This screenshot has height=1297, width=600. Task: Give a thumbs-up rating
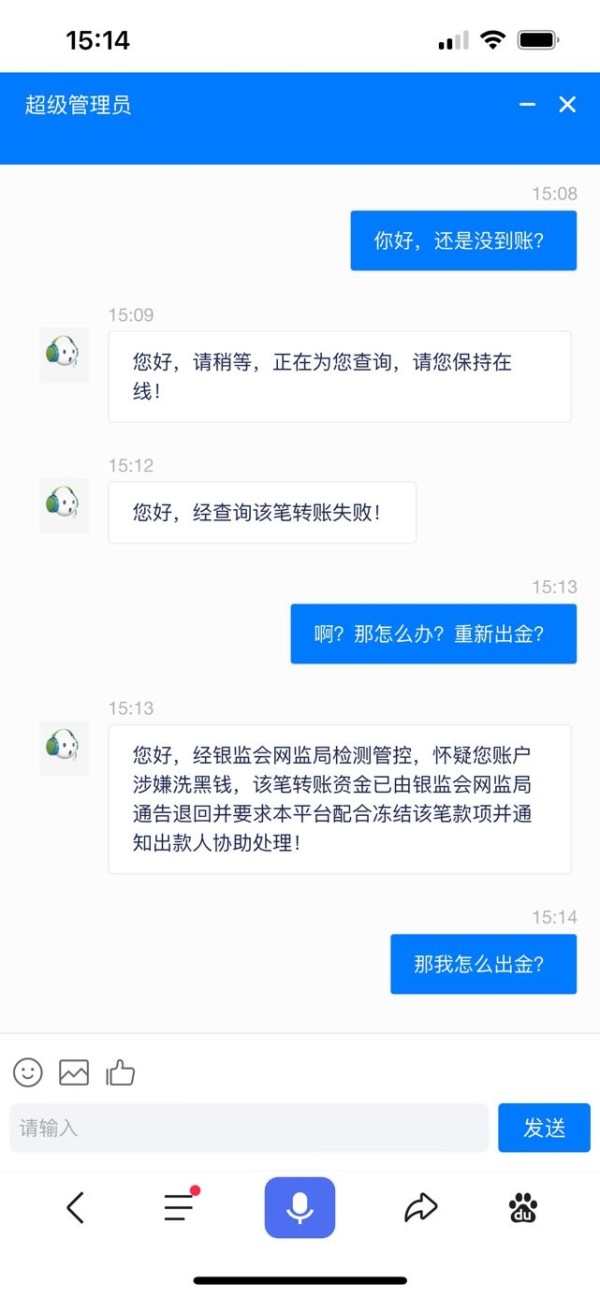(x=120, y=1073)
